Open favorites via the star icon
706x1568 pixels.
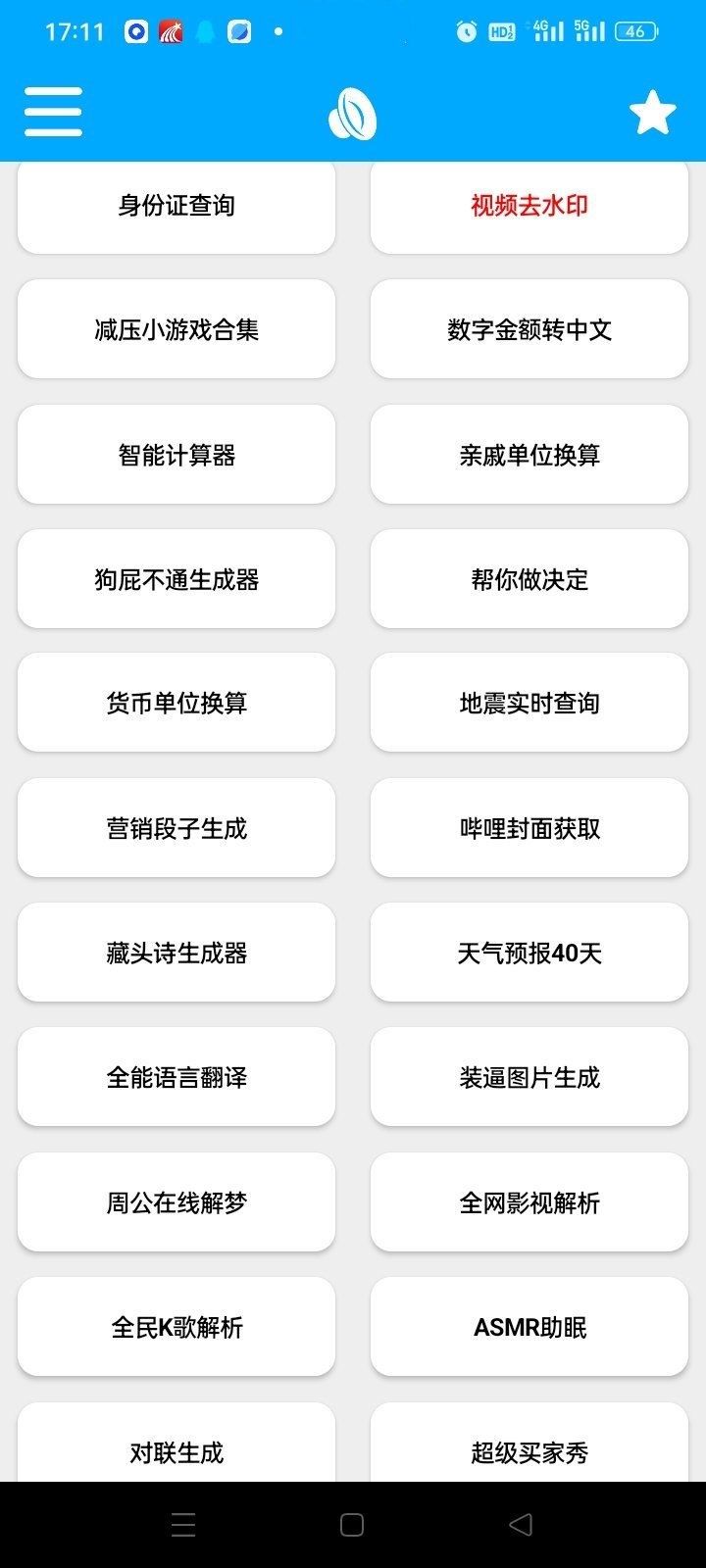(x=652, y=113)
